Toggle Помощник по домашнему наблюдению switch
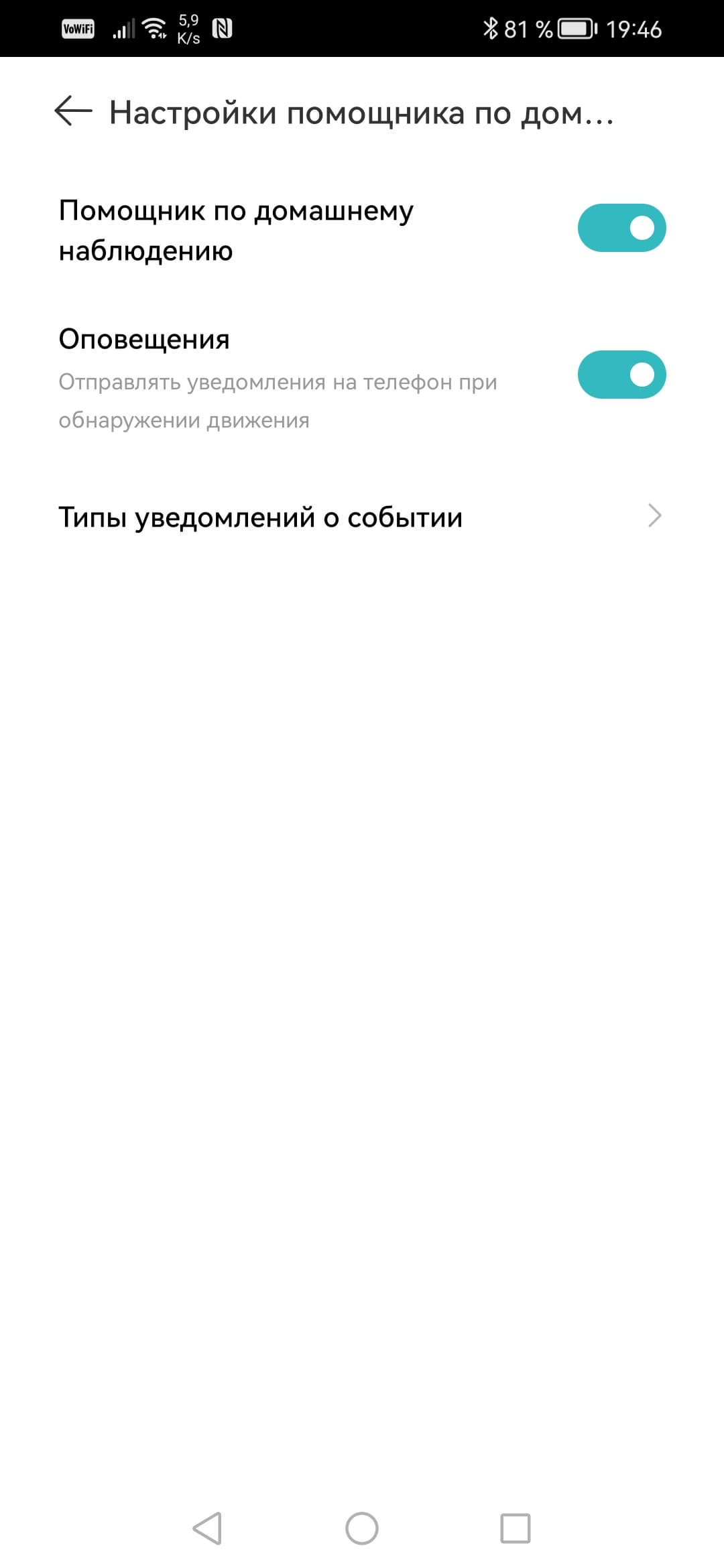Image resolution: width=724 pixels, height=1568 pixels. coord(621,228)
